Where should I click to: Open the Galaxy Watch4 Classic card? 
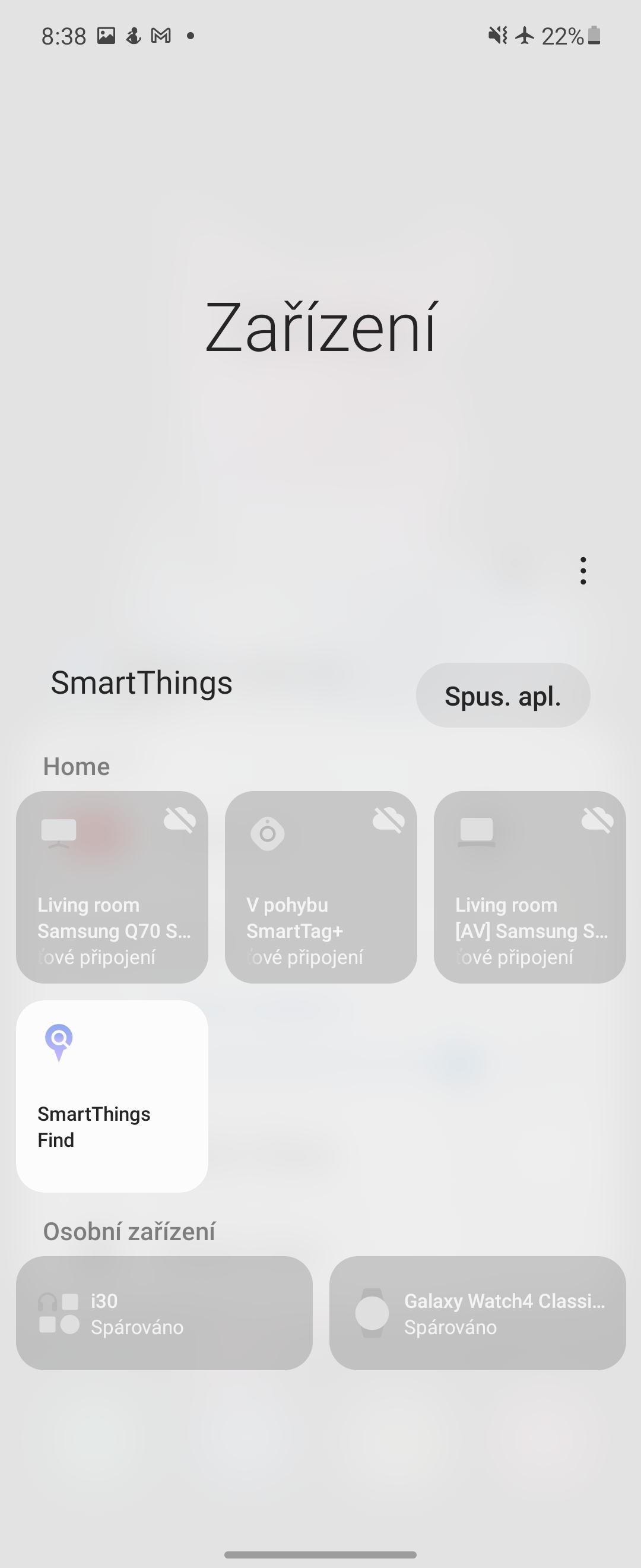[477, 1313]
